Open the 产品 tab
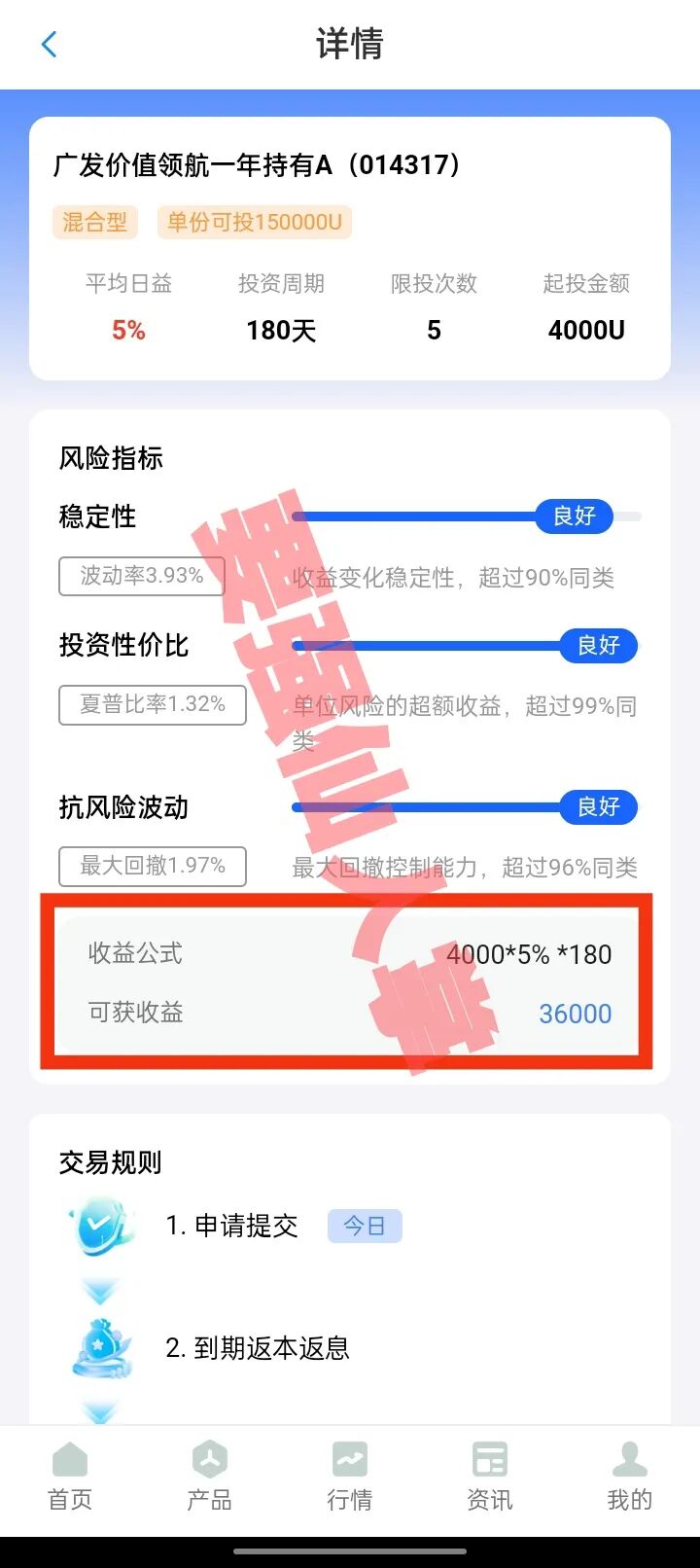Image resolution: width=700 pixels, height=1568 pixels. tap(209, 1476)
